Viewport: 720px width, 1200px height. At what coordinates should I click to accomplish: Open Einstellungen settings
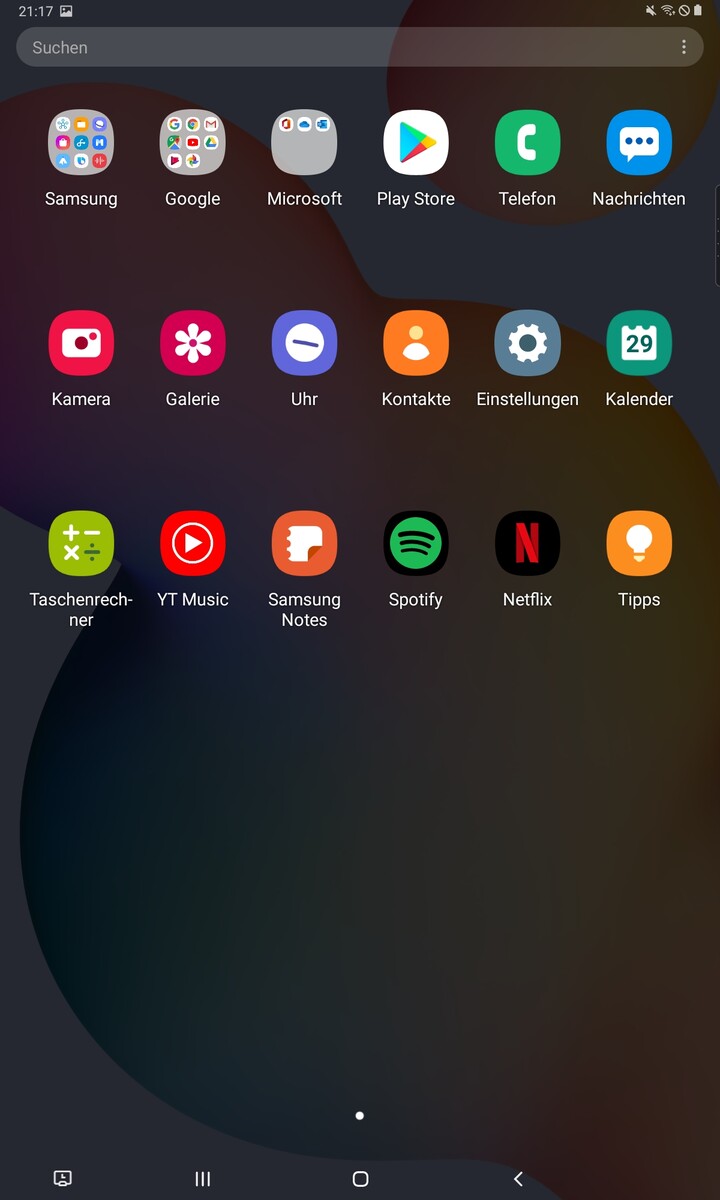[527, 343]
